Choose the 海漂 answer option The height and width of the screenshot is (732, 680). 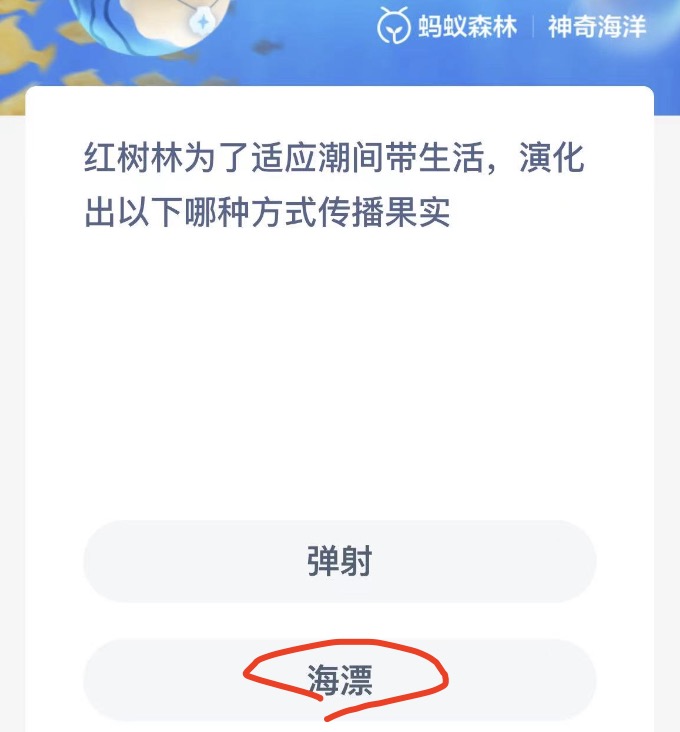[x=339, y=680]
